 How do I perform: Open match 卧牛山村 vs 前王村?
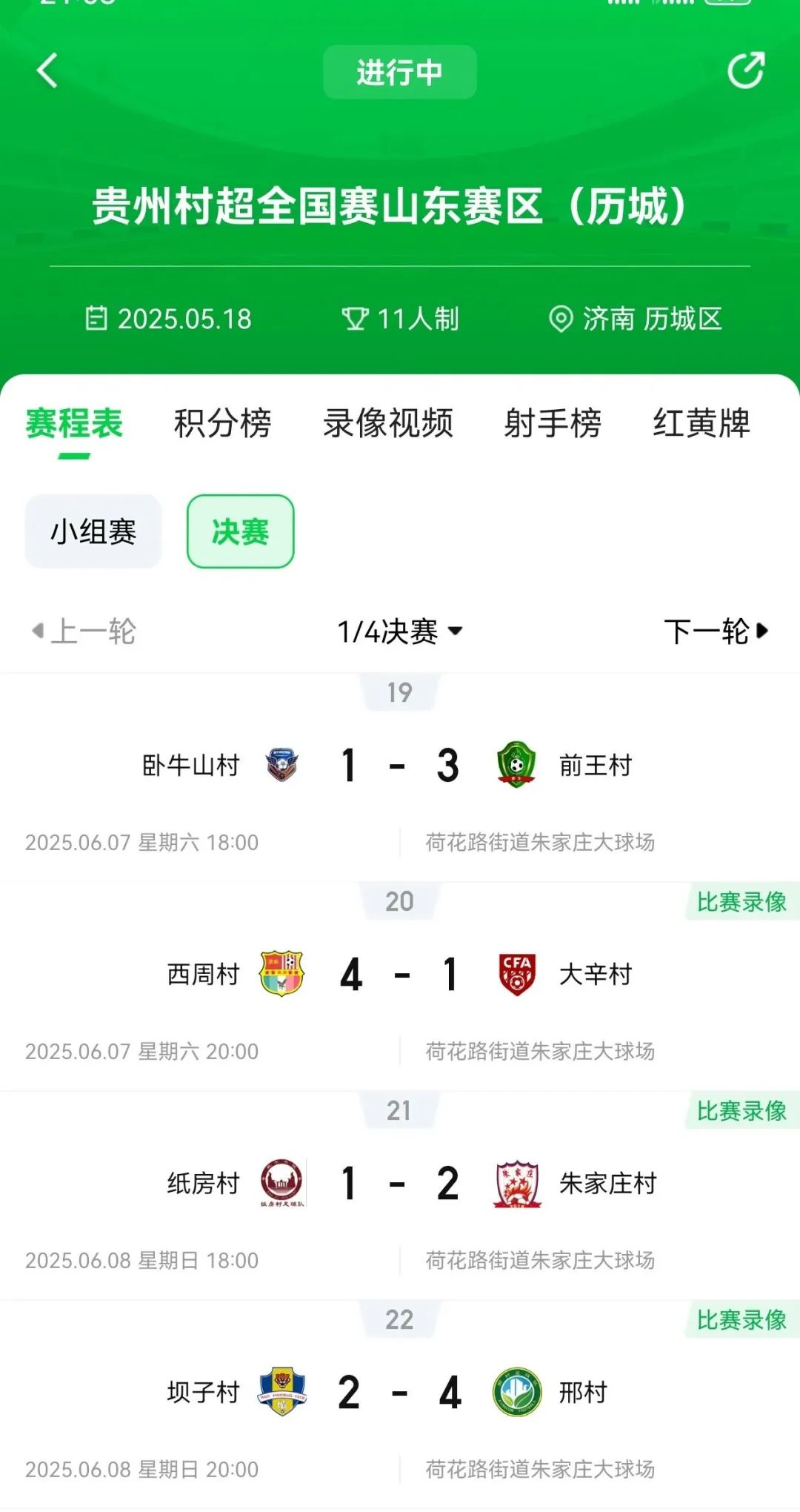pos(400,766)
